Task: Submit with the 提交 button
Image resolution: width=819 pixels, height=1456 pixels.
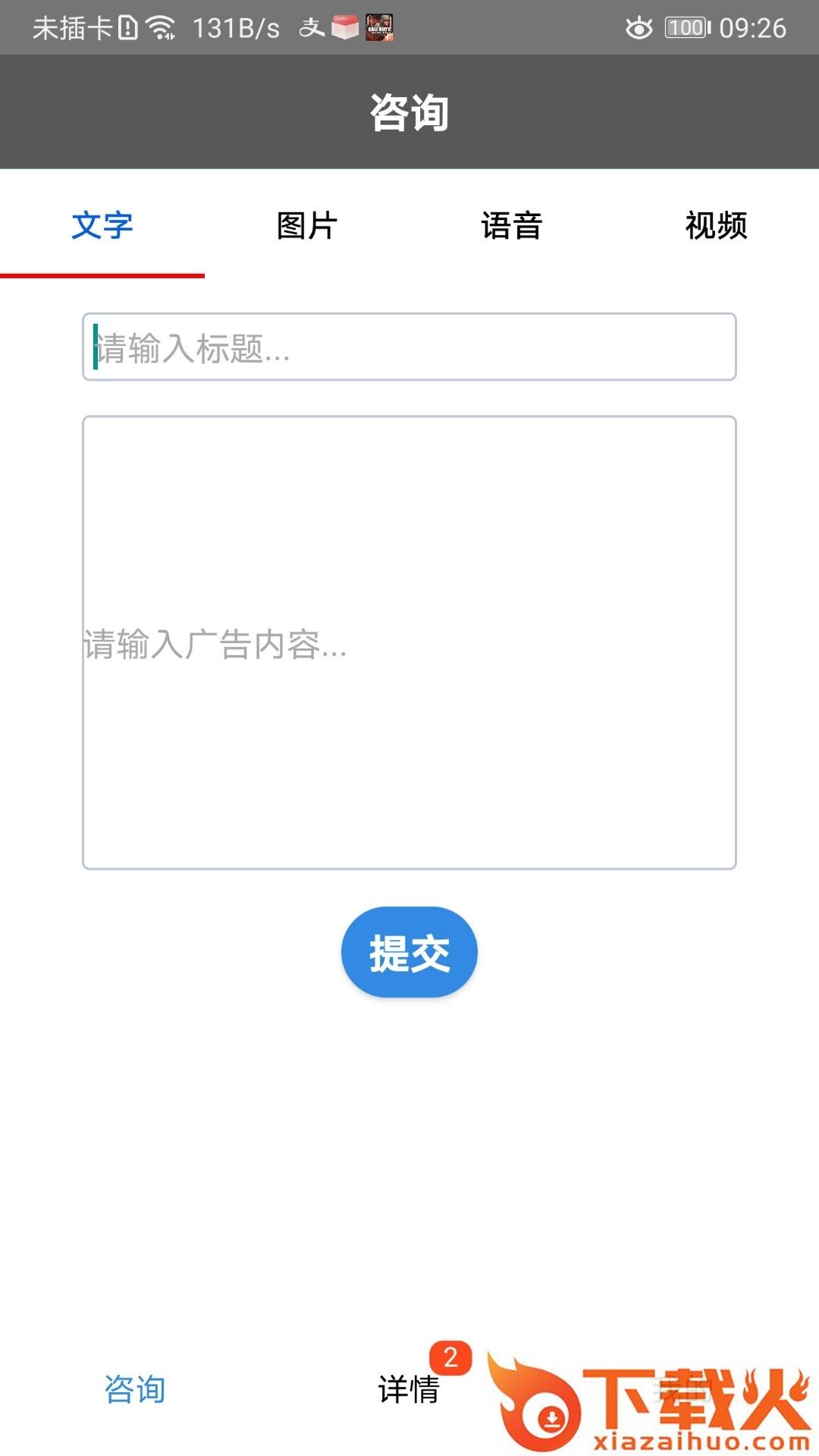Action: pos(409,952)
